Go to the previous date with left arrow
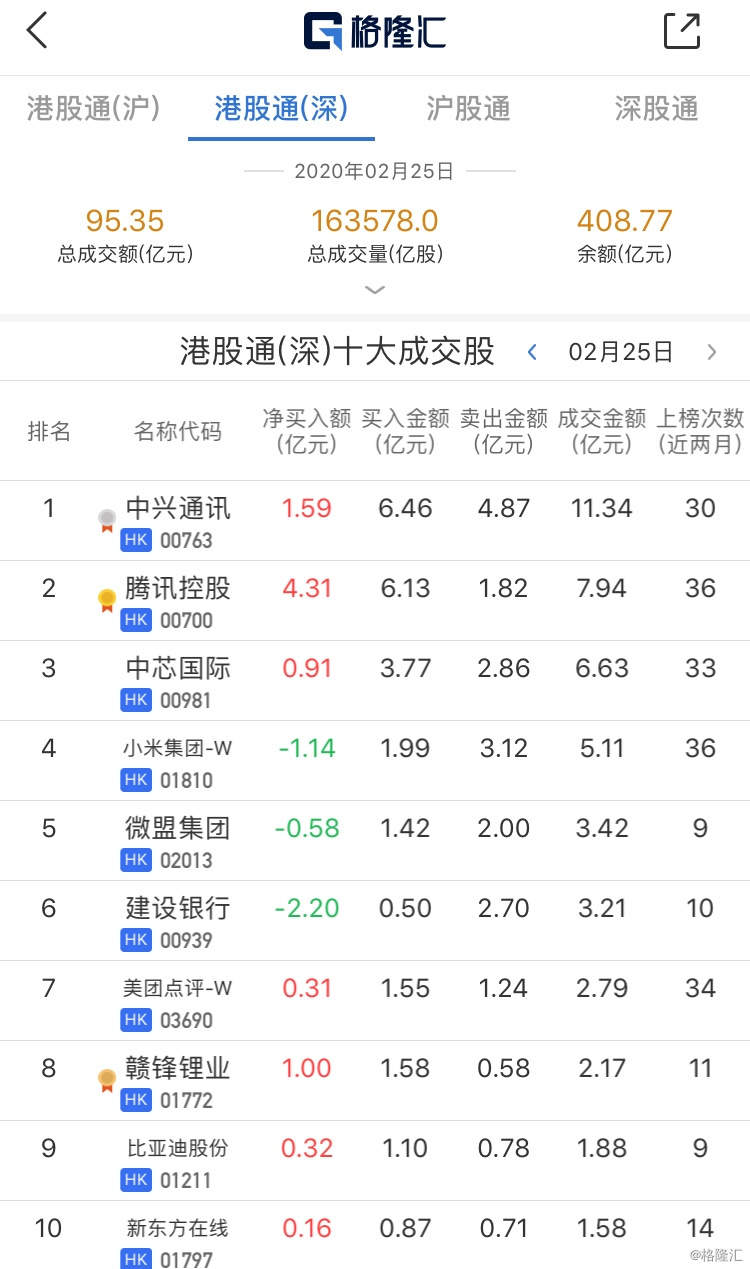 coord(532,352)
